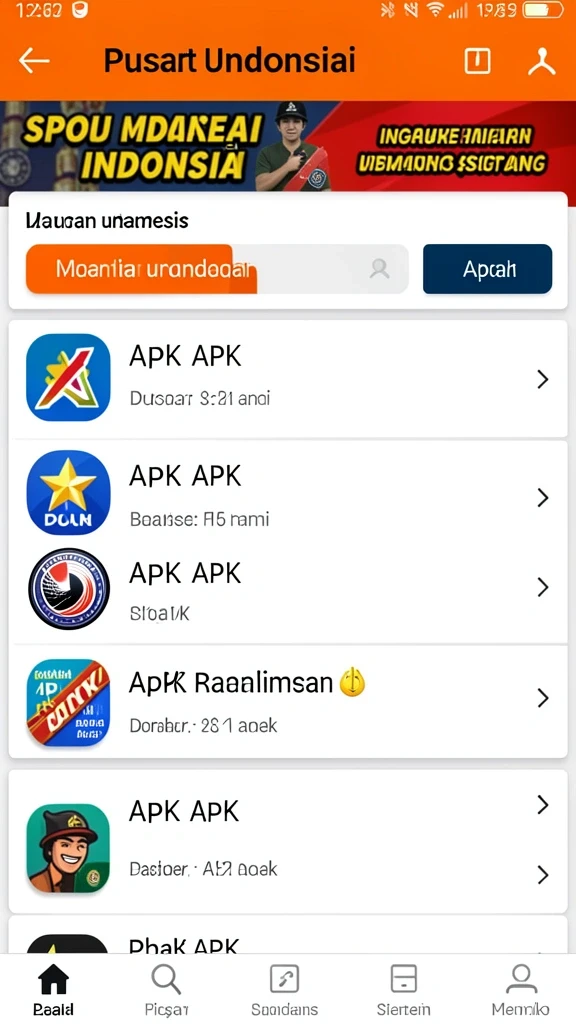Switch to the Soodains tab
The width and height of the screenshot is (576, 1024).
click(x=285, y=990)
